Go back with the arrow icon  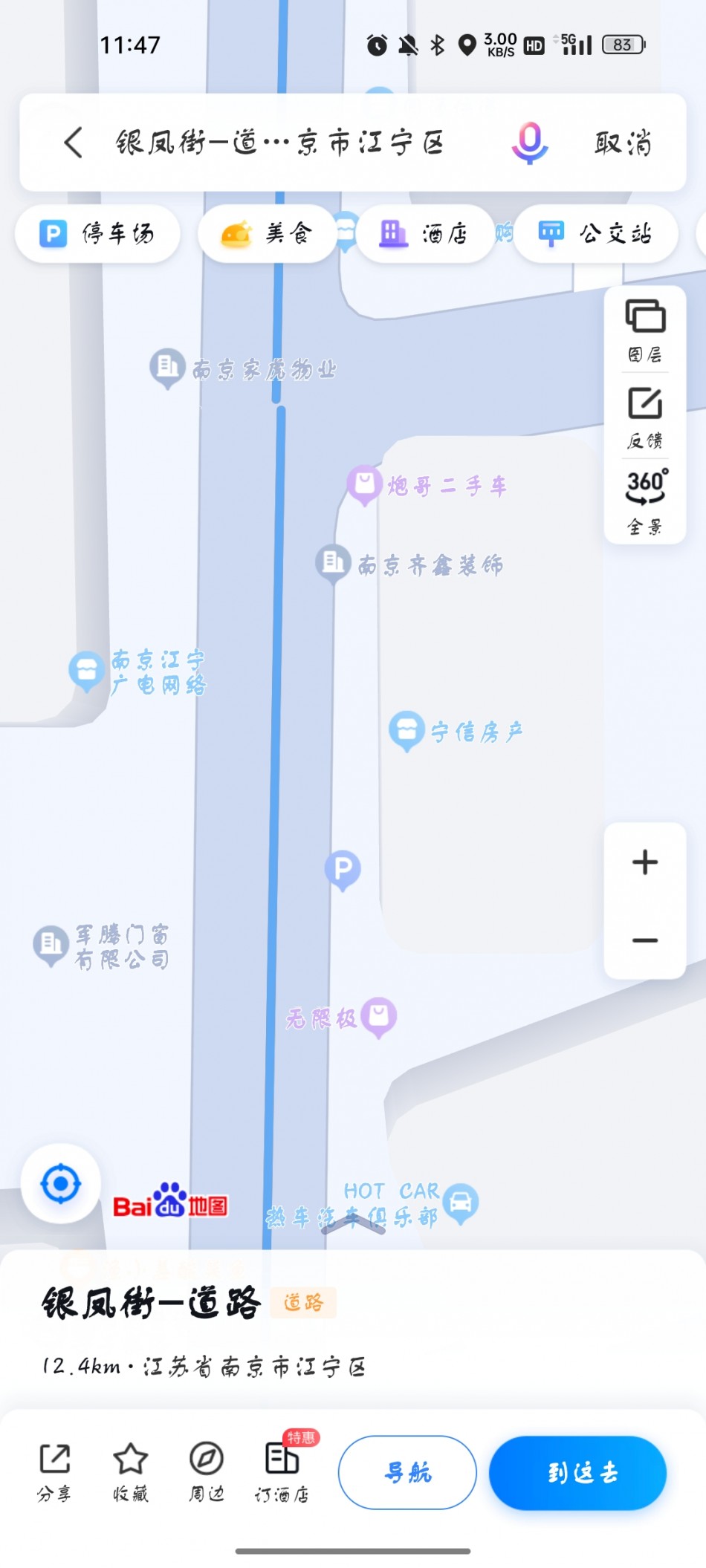click(73, 142)
